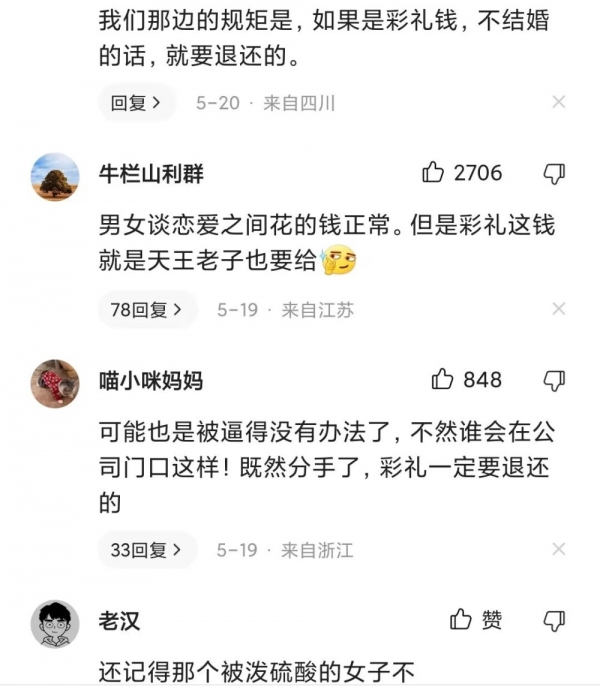The image size is (600, 693).
Task: Open 牛栏山利群's profile avatar
Action: pyautogui.click(x=55, y=178)
